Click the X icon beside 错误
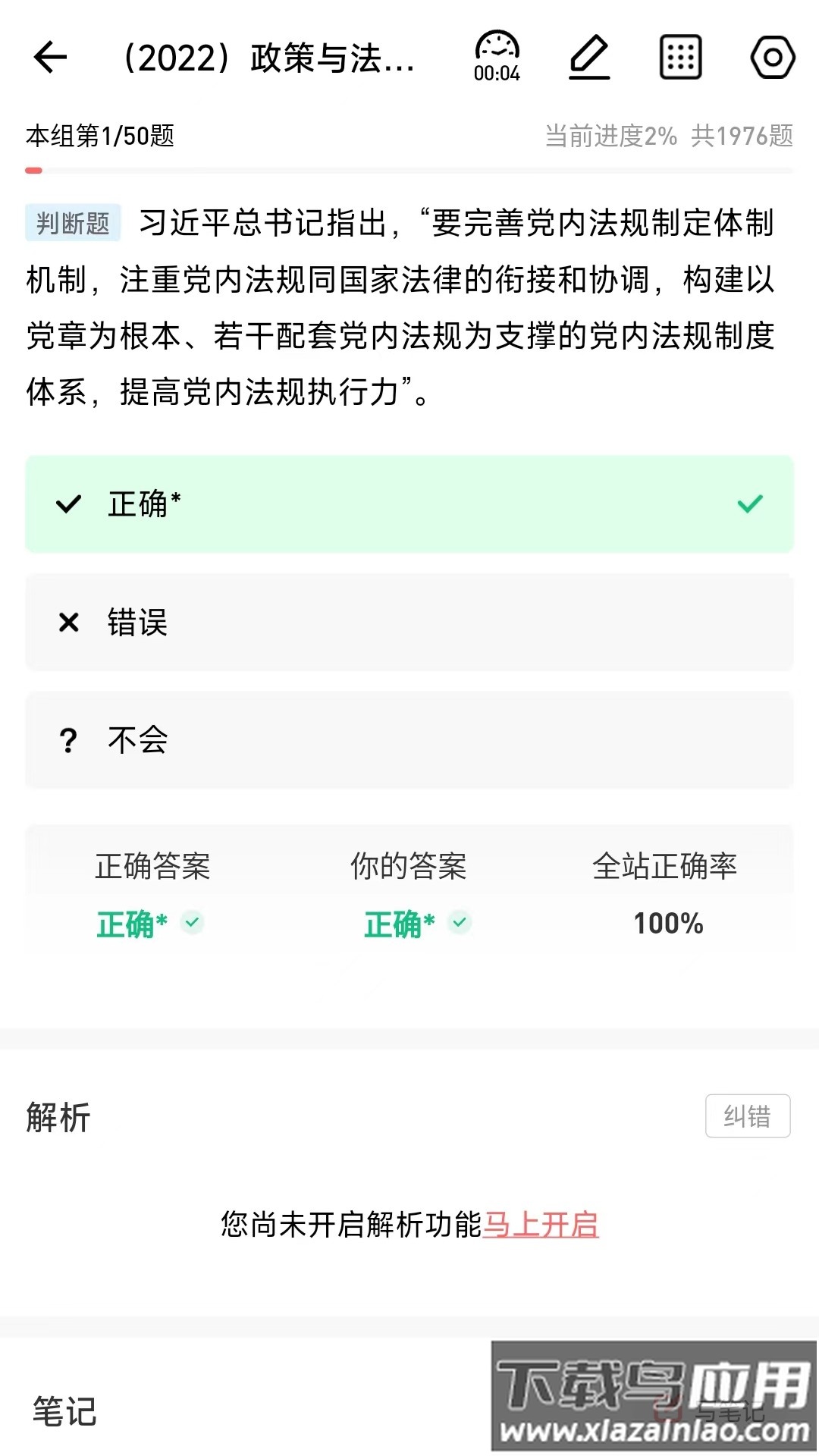 point(69,622)
